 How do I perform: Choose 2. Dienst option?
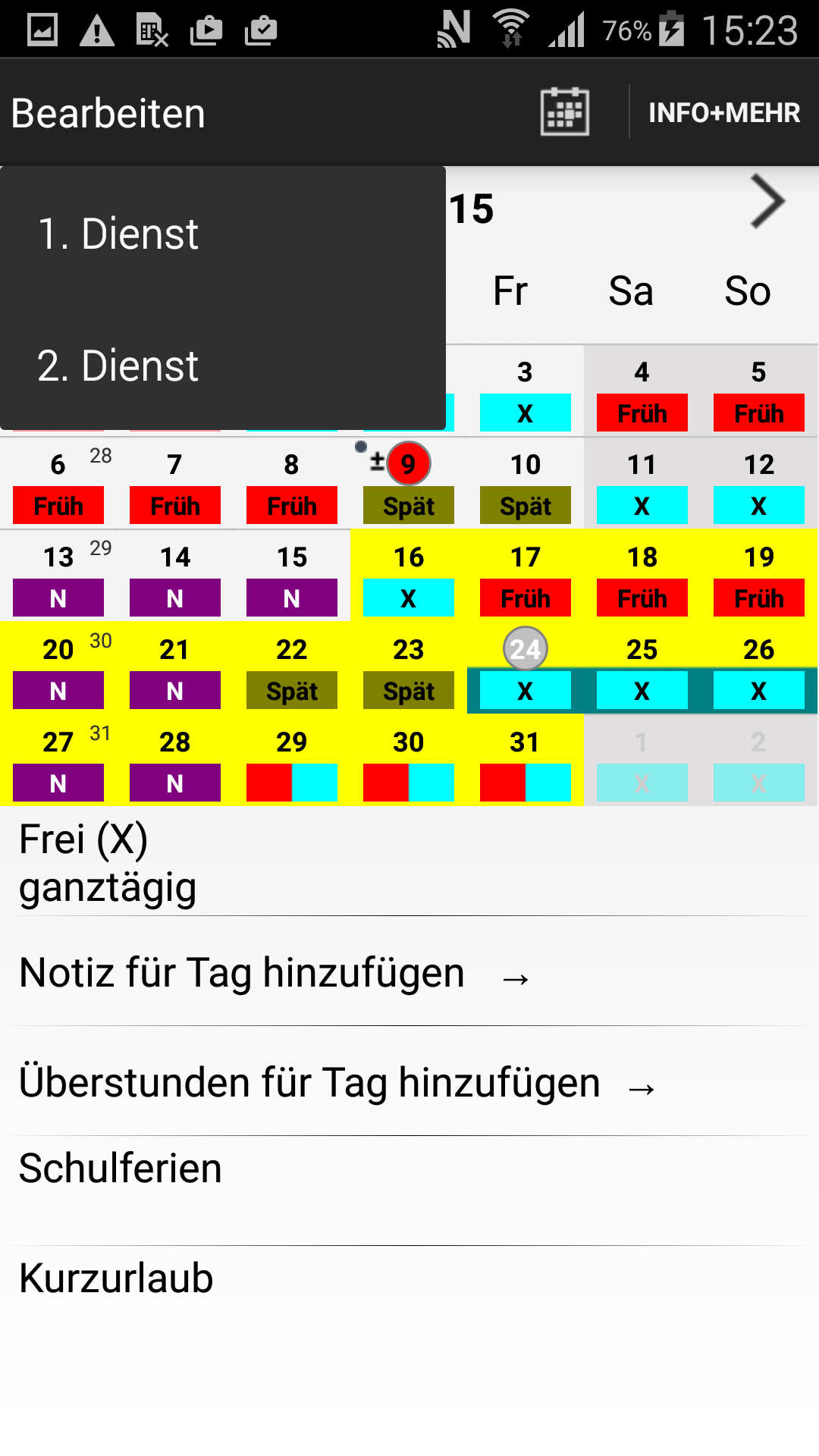[x=223, y=366]
